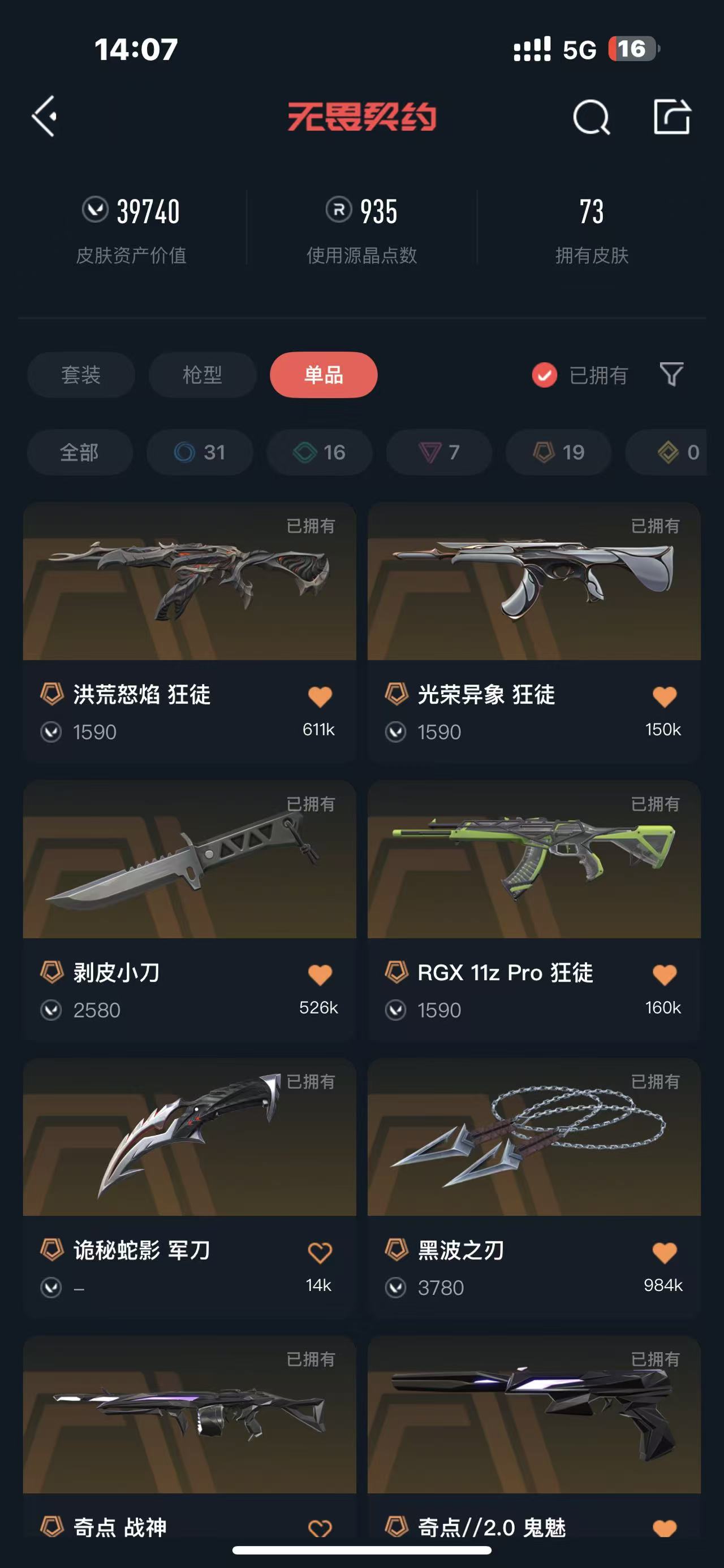This screenshot has height=1568, width=724.
Task: Filter by the green tier with 16 skins
Action: 319,452
